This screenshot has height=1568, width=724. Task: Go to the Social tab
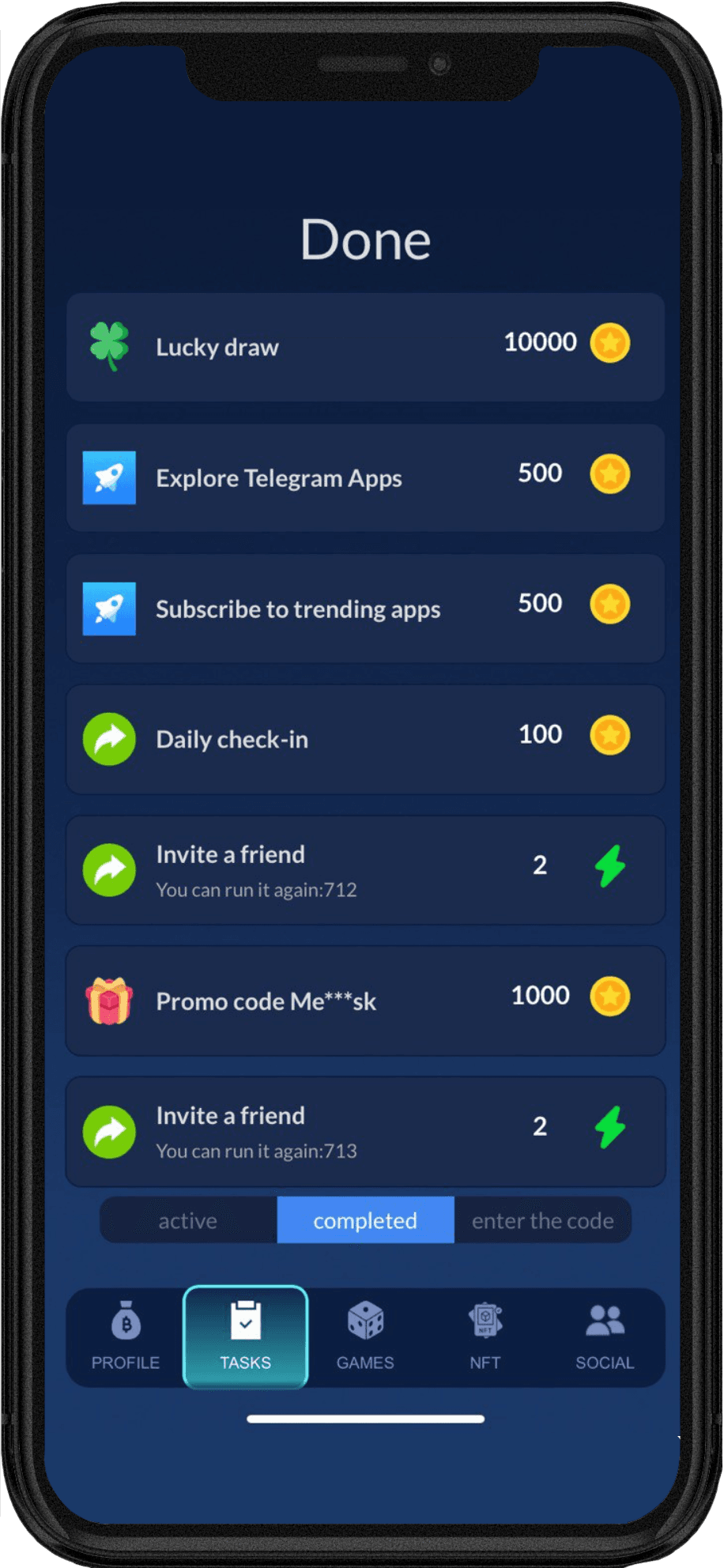pyautogui.click(x=605, y=1337)
